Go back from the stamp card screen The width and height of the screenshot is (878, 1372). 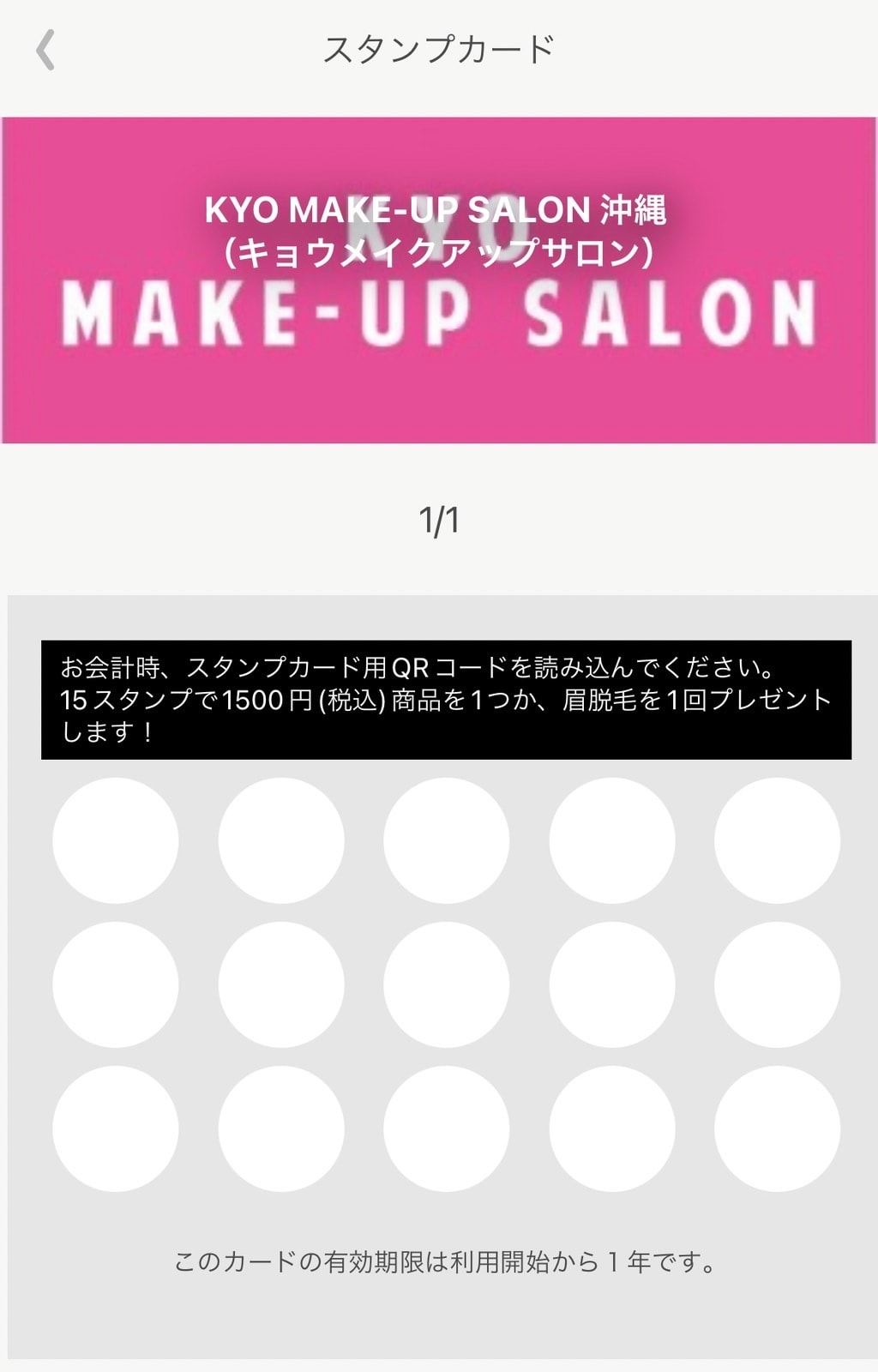45,50
